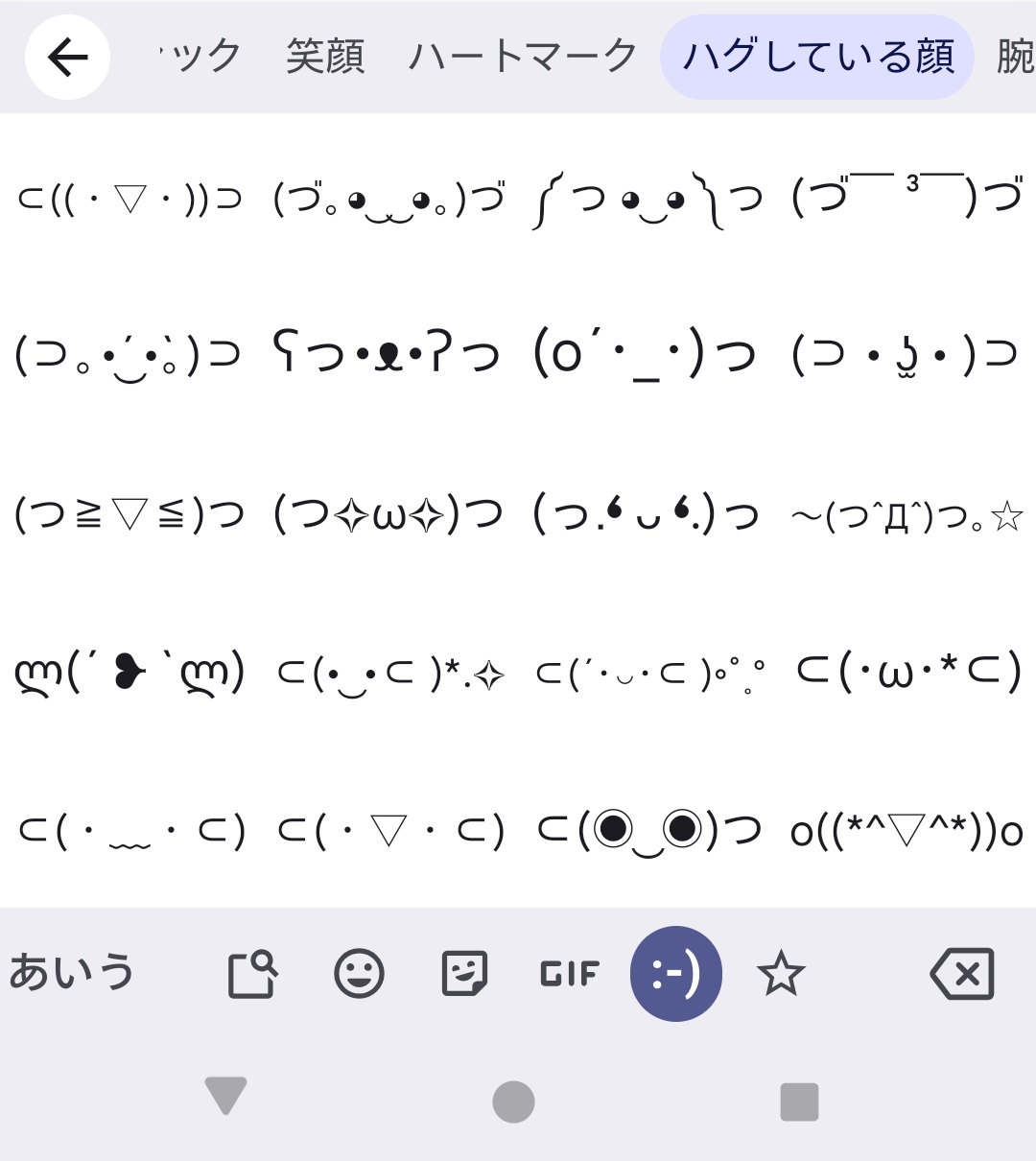Screen dimensions: 1036x1161
Task: Hide the keyboard with the down triangle
Action: coord(226,1100)
